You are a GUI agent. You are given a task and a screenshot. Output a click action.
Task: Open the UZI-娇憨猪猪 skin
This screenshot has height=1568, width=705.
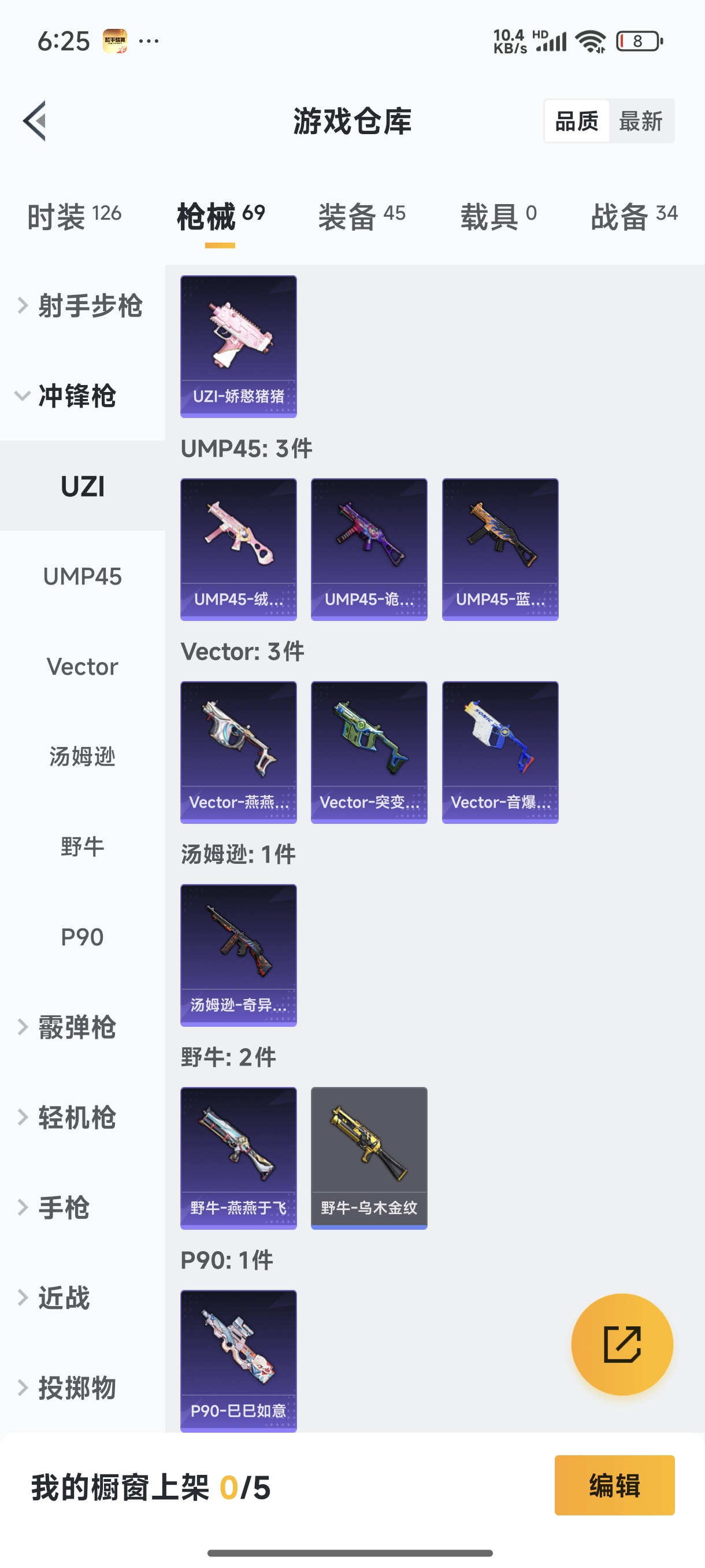point(239,346)
